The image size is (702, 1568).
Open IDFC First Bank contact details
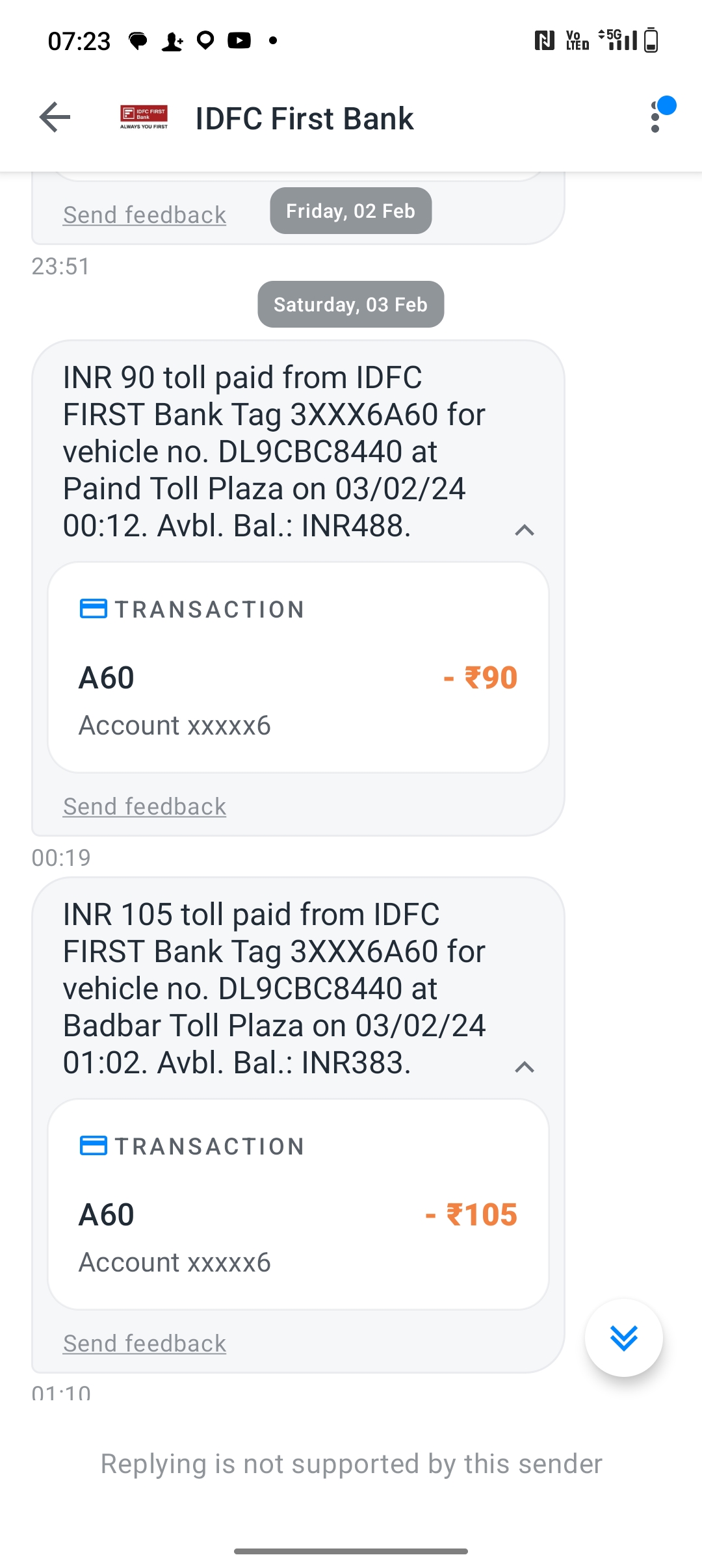pos(304,118)
